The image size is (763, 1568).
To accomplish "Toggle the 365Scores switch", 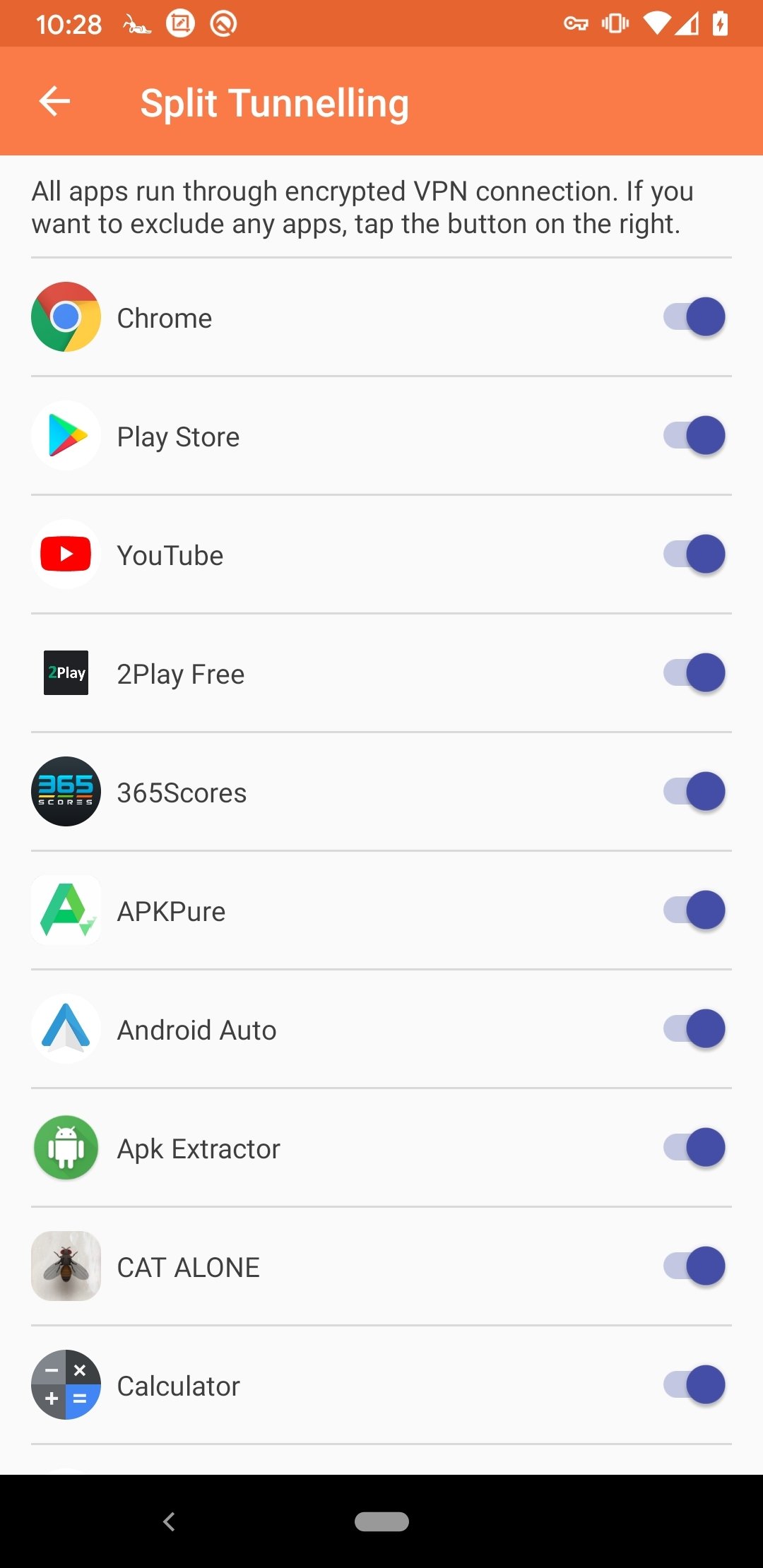I will tap(694, 792).
